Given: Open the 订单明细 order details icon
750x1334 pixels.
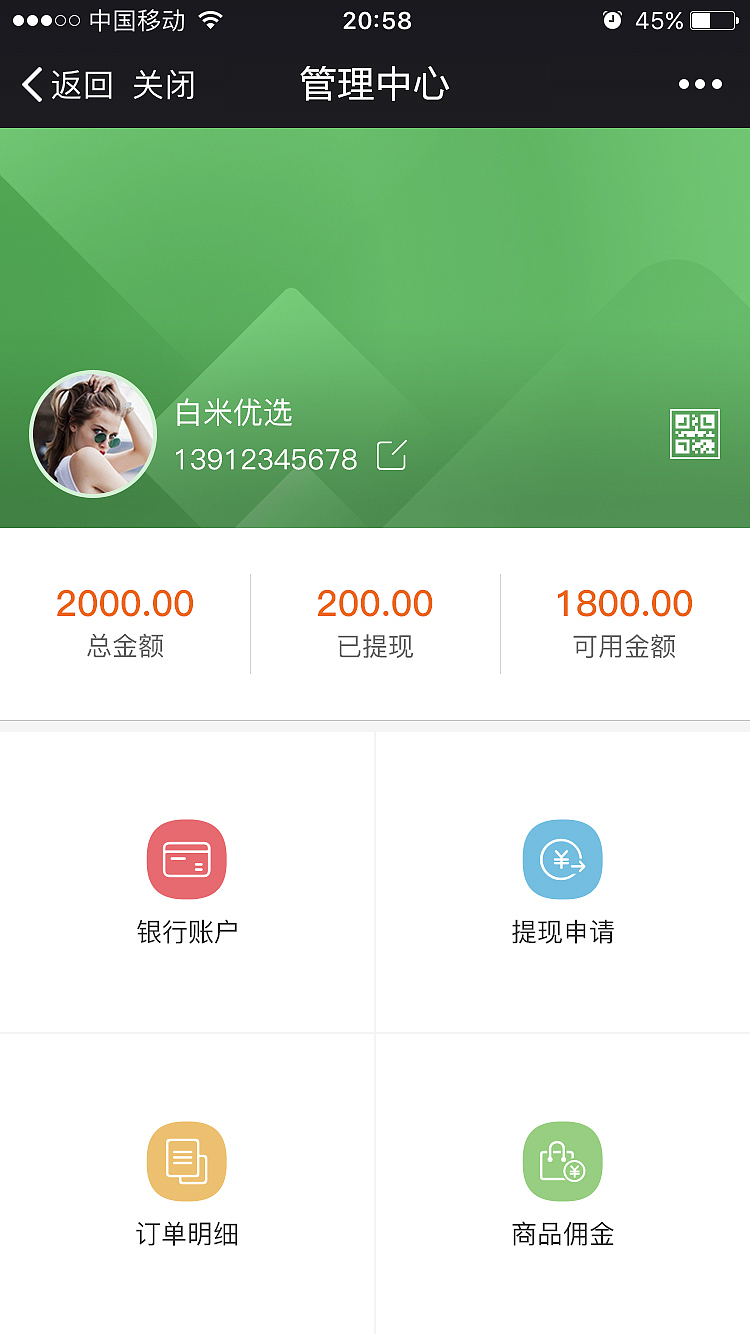Looking at the screenshot, I should 186,1161.
